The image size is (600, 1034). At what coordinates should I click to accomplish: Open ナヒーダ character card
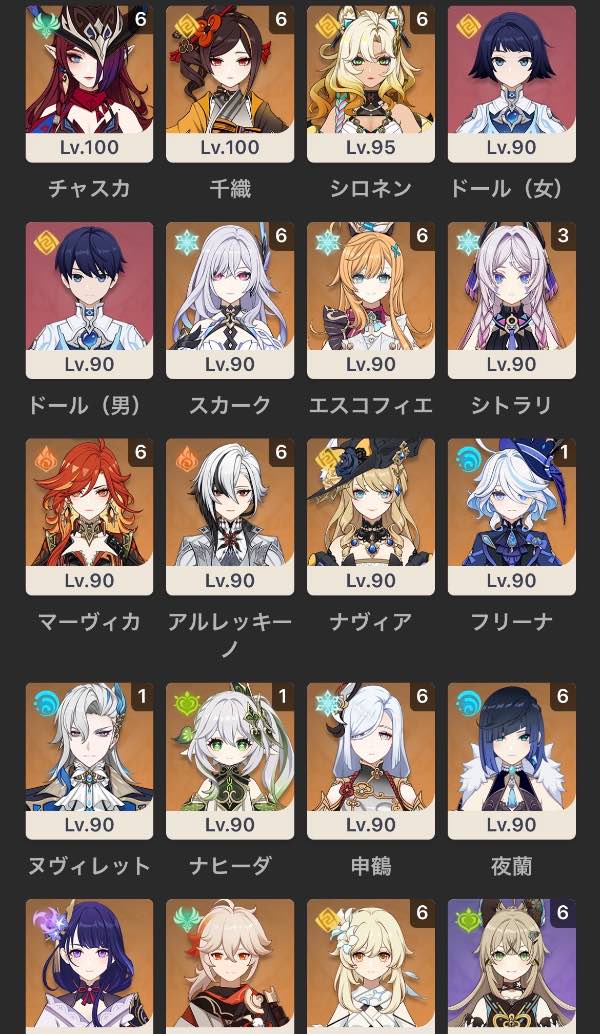[230, 760]
